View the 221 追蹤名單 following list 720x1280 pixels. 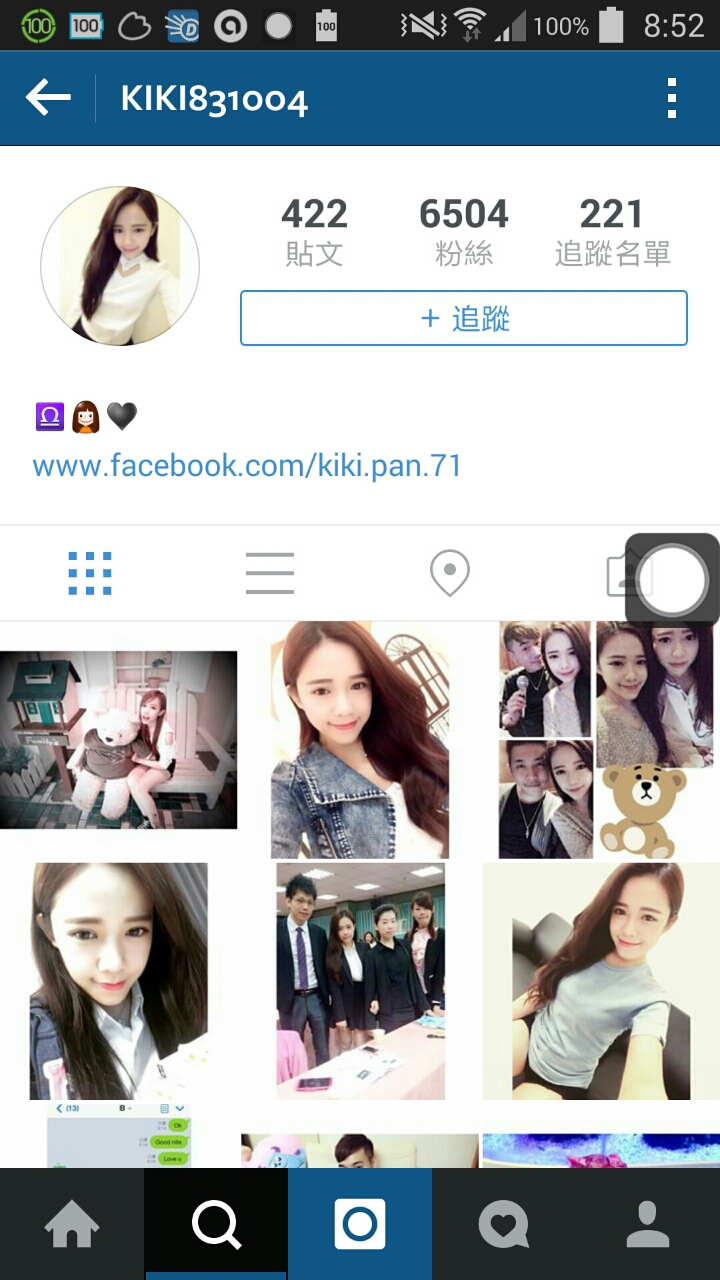click(x=612, y=232)
